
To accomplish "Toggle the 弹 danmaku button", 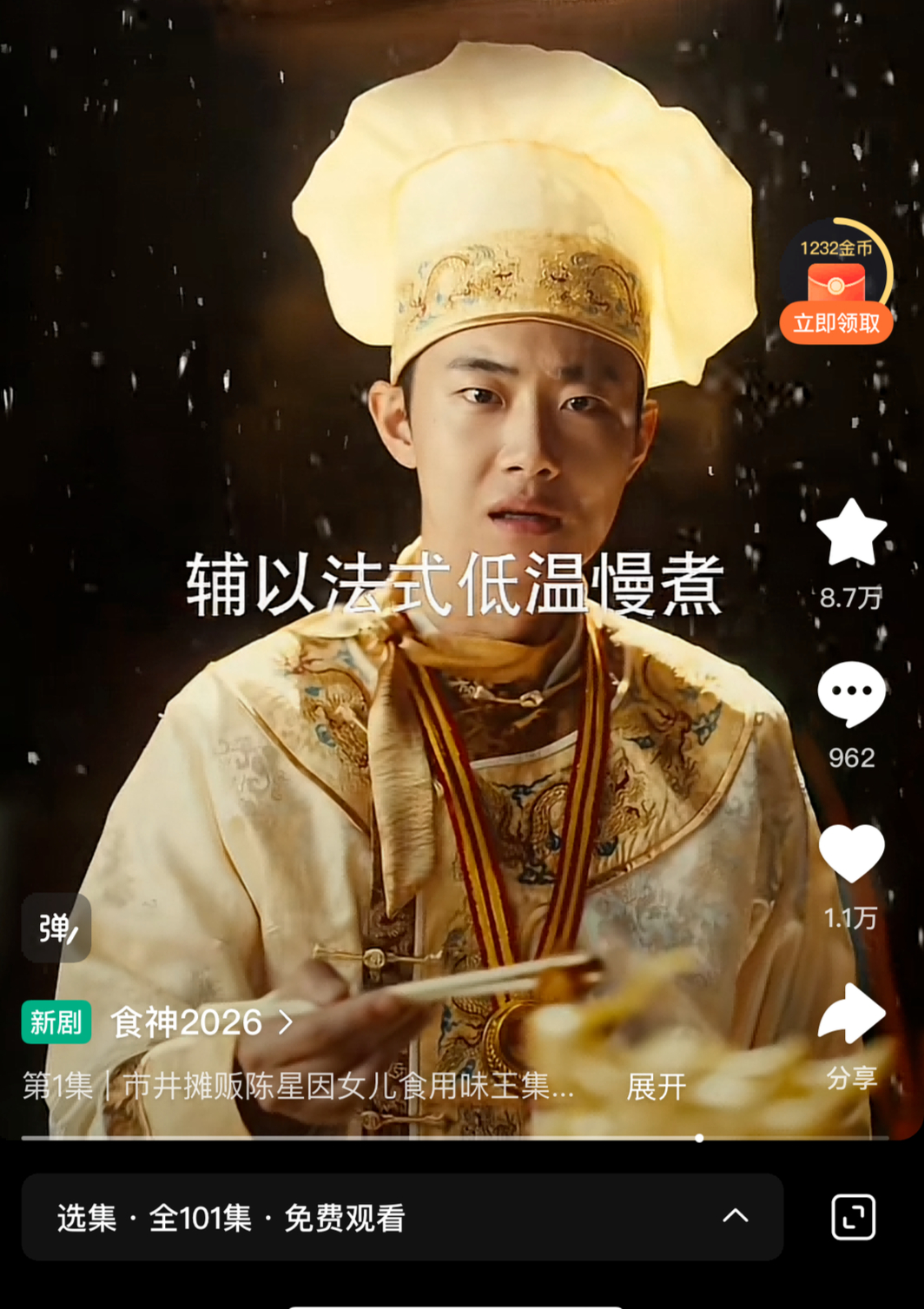I will click(x=56, y=929).
